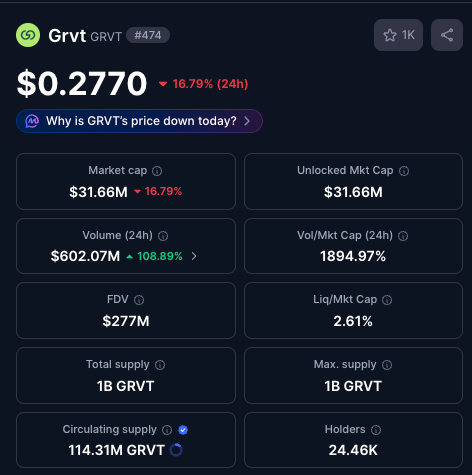This screenshot has width=472, height=475.
Task: Tap the Volume (24h) info icon
Action: [x=163, y=236]
